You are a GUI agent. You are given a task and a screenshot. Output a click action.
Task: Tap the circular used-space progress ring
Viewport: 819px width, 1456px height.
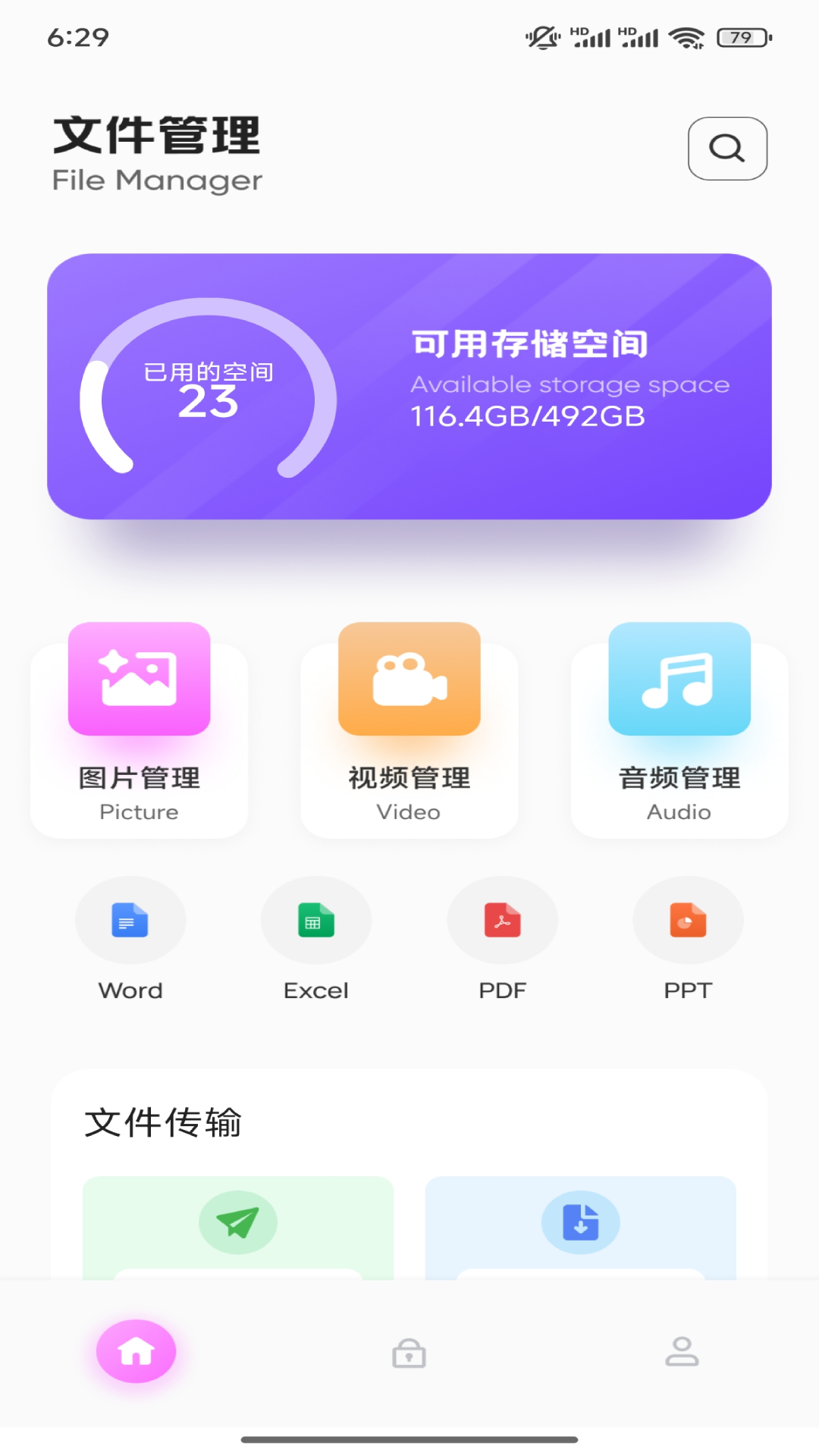(210, 394)
